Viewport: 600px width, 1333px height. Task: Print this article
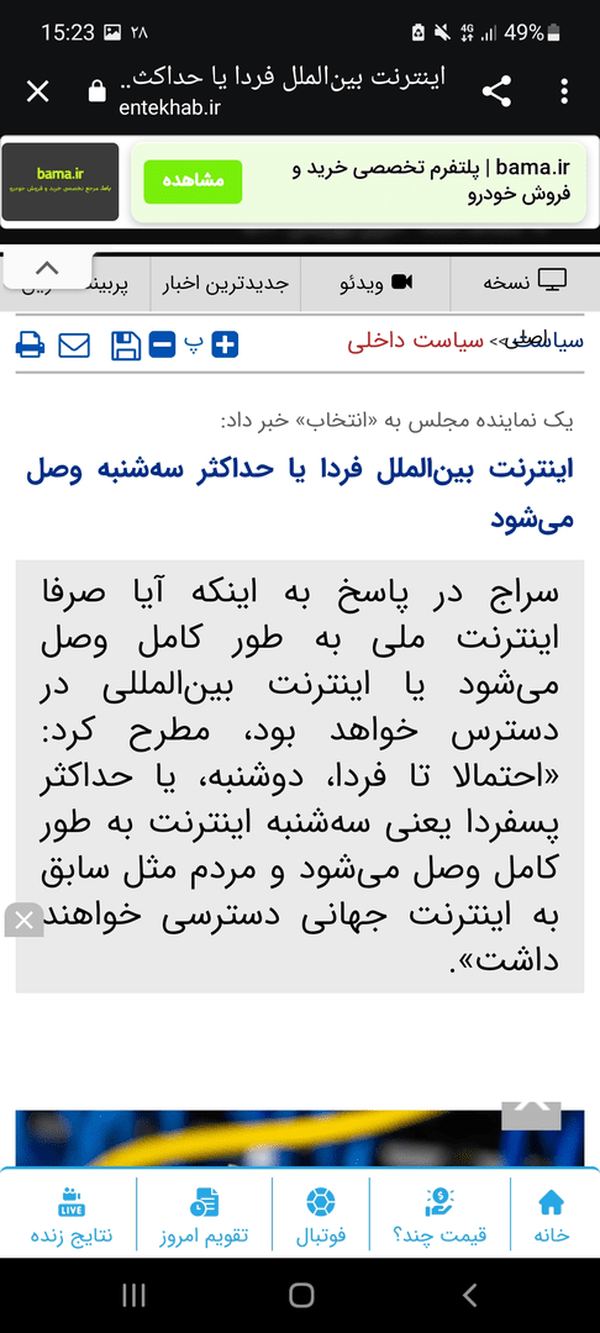click(30, 345)
